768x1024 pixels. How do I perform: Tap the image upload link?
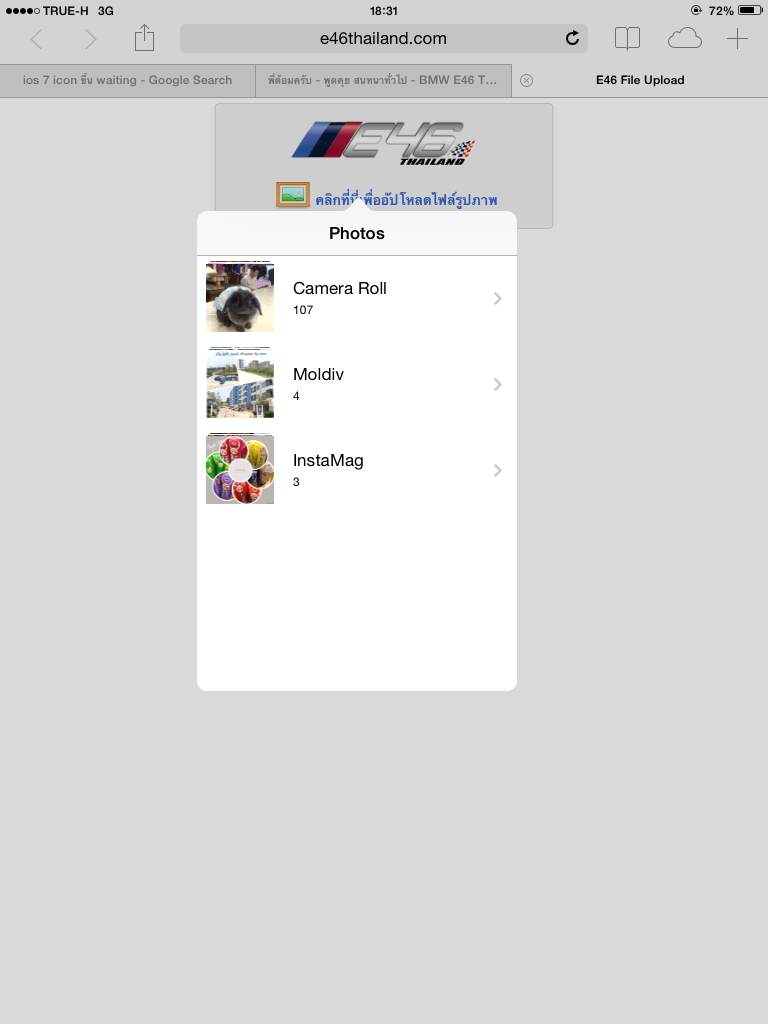[x=405, y=199]
